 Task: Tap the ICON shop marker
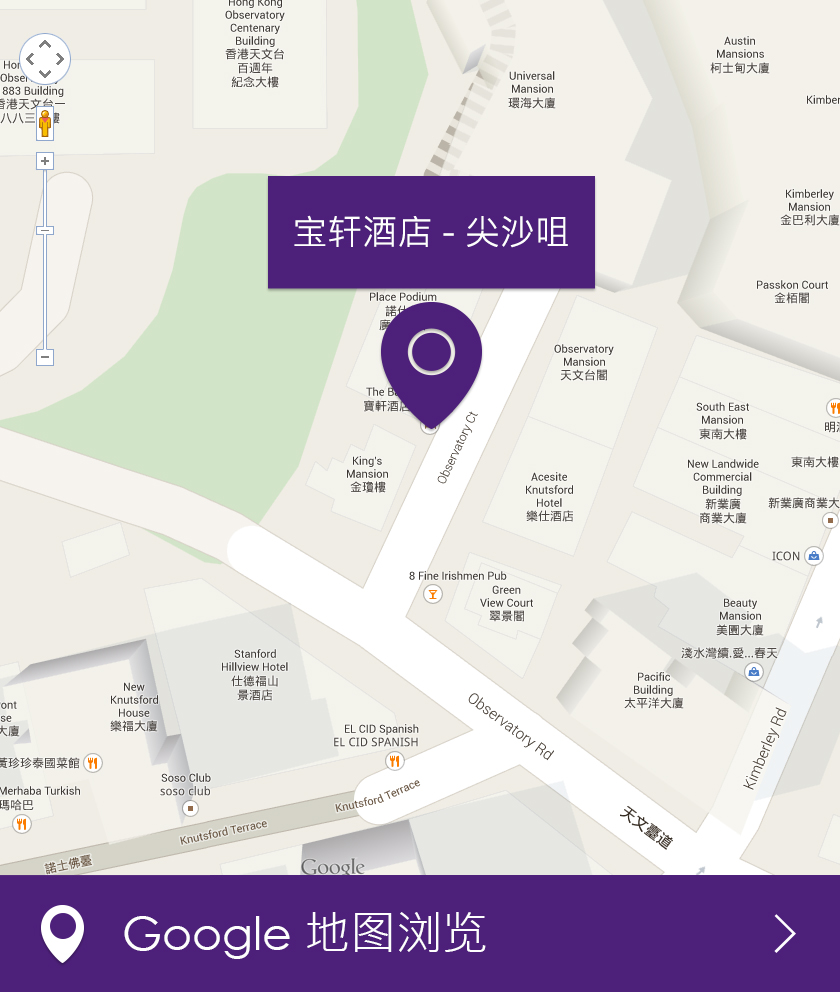(x=814, y=556)
